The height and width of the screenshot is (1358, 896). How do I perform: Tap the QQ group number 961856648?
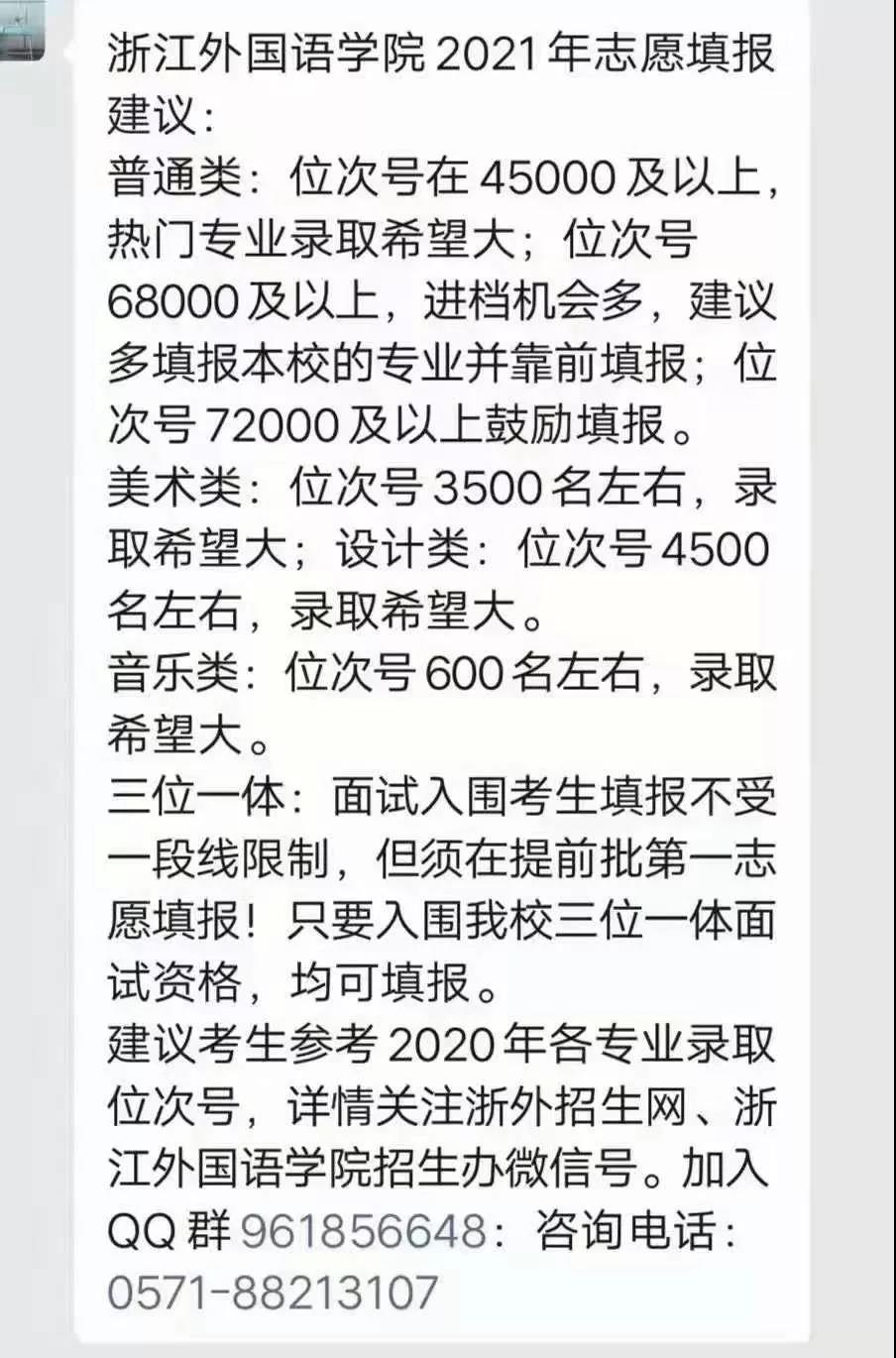(x=363, y=1232)
